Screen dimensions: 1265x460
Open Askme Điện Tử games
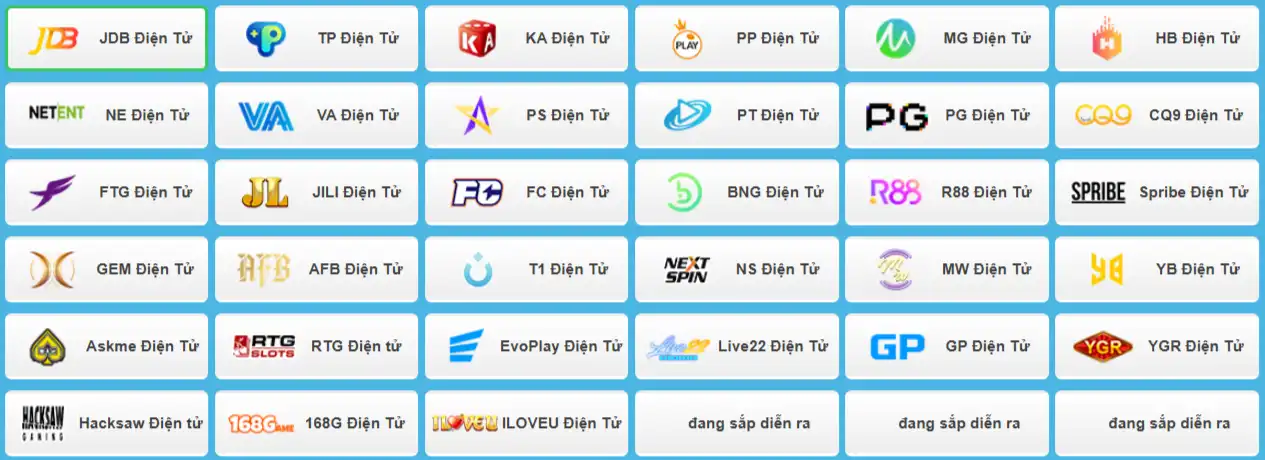coord(107,346)
